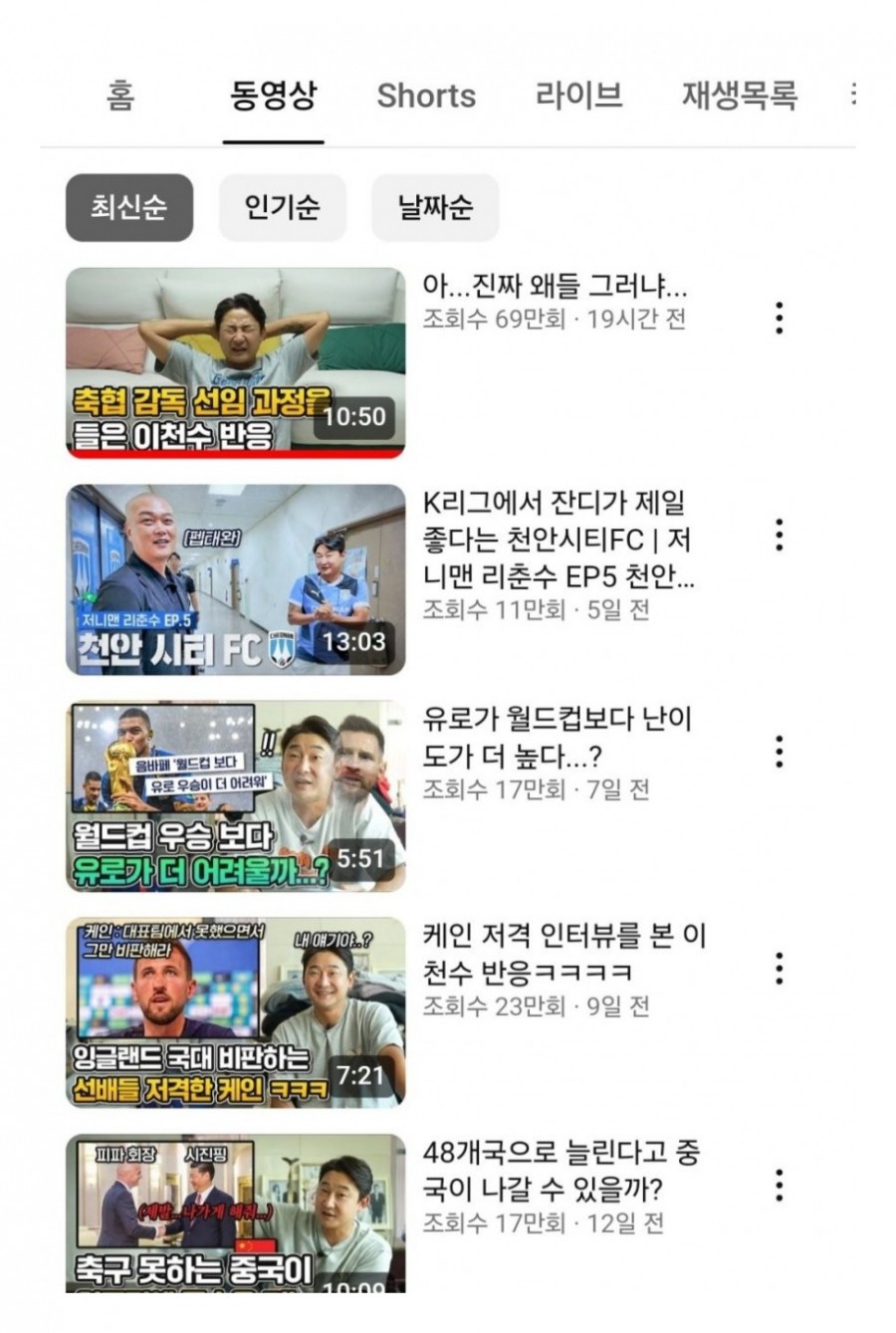The width and height of the screenshot is (896, 1333).
Task: Open the 48개국으로 늘린다고 video
Action: (236, 1213)
